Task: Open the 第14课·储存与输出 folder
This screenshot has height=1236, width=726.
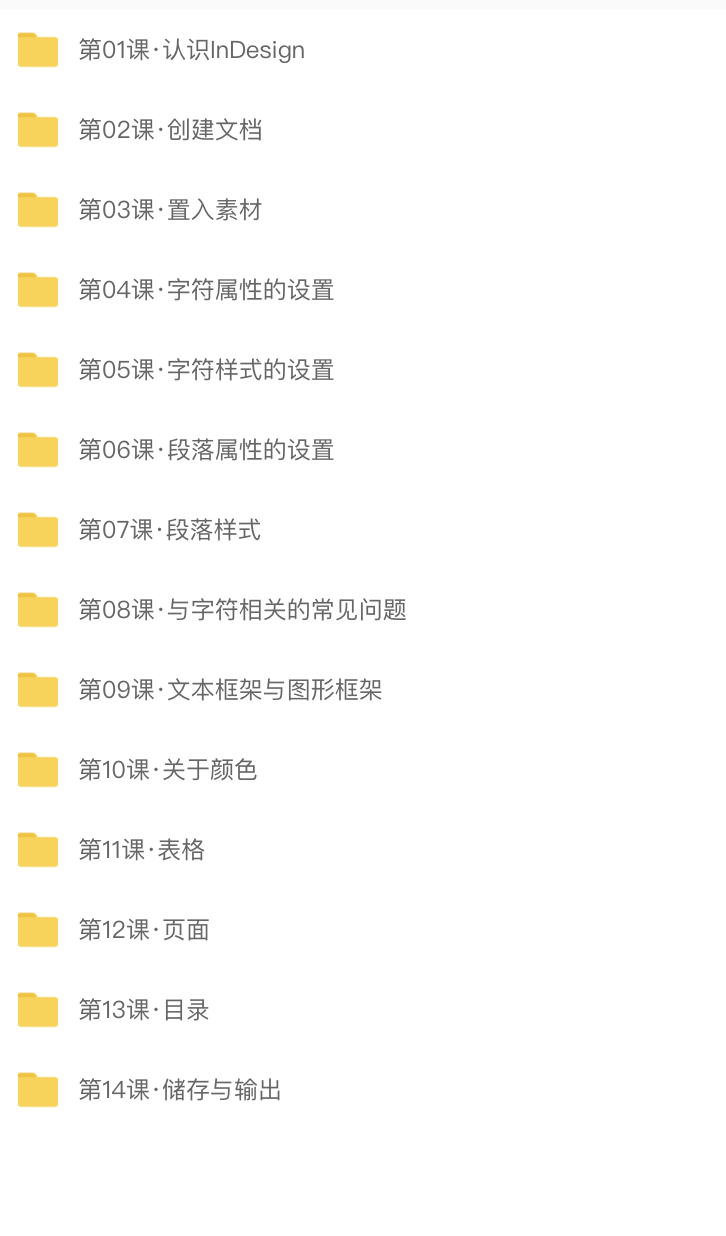Action: [x=180, y=1090]
